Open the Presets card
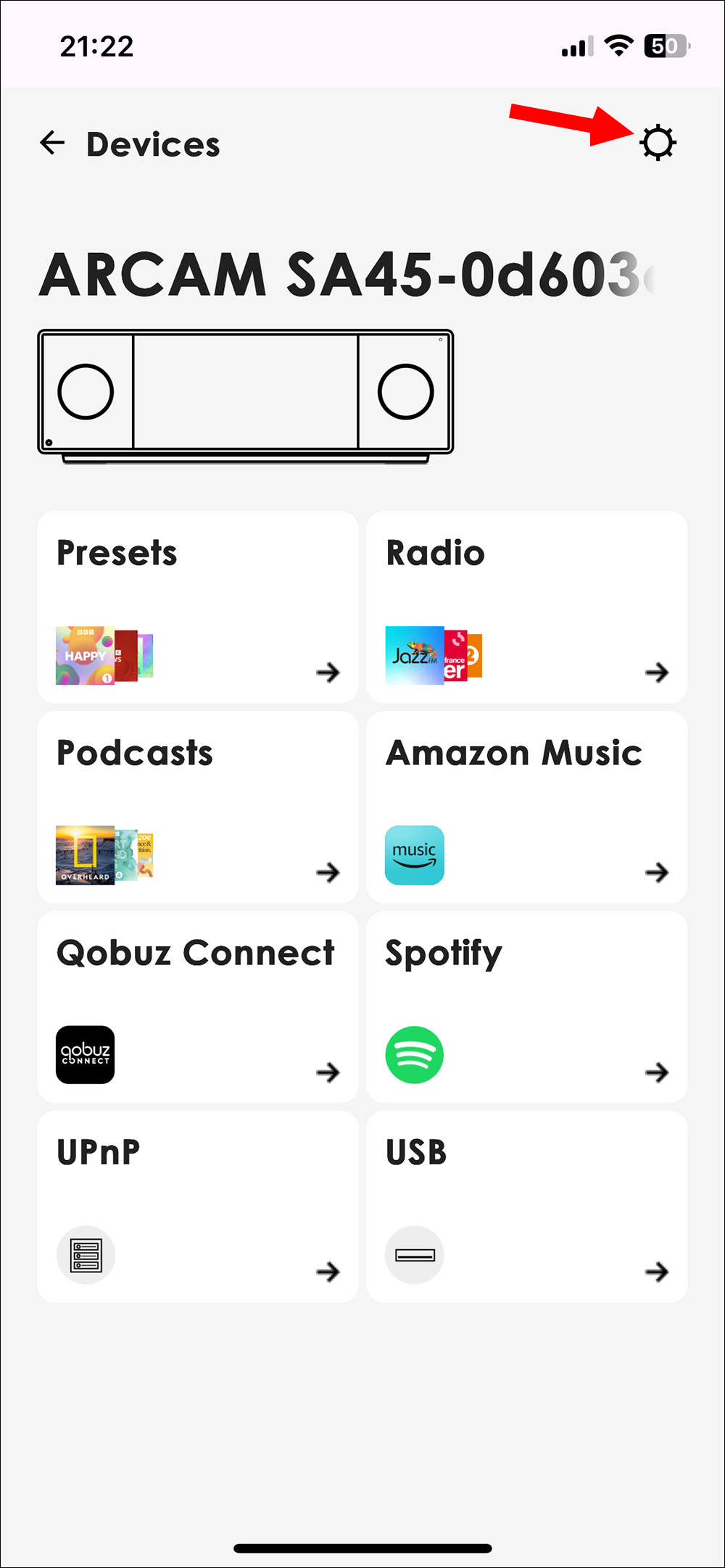 tap(197, 607)
